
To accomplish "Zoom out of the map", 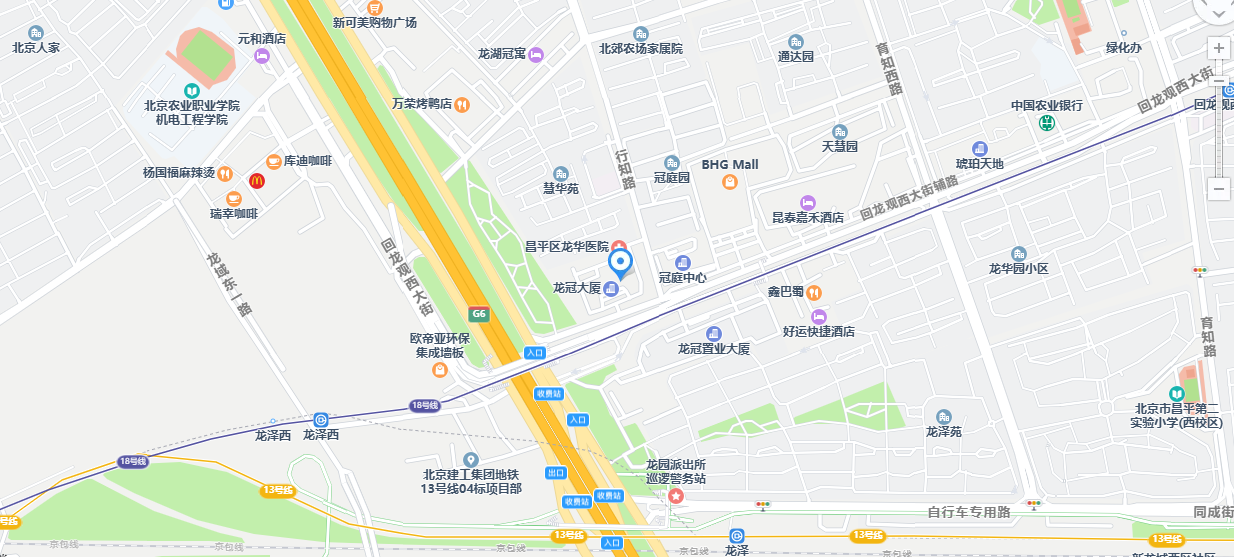I will coord(1219,188).
